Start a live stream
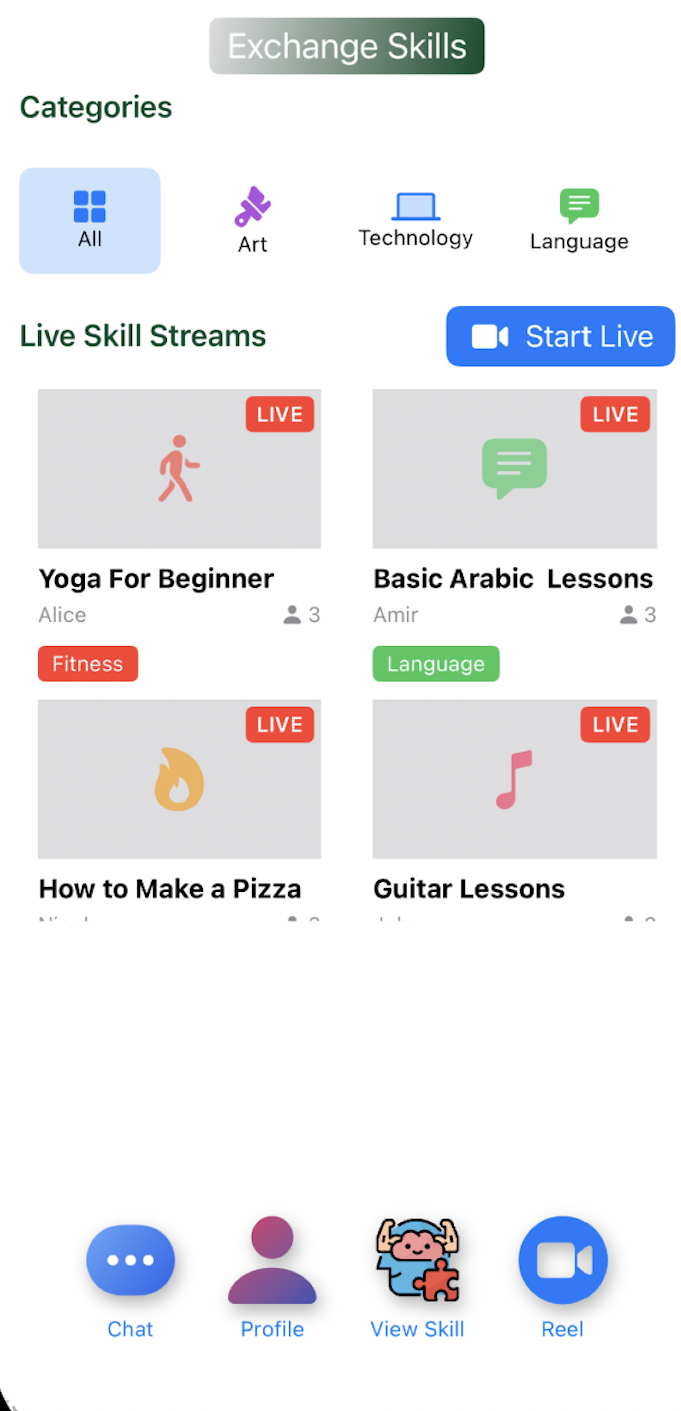The width and height of the screenshot is (681, 1411). click(x=560, y=336)
